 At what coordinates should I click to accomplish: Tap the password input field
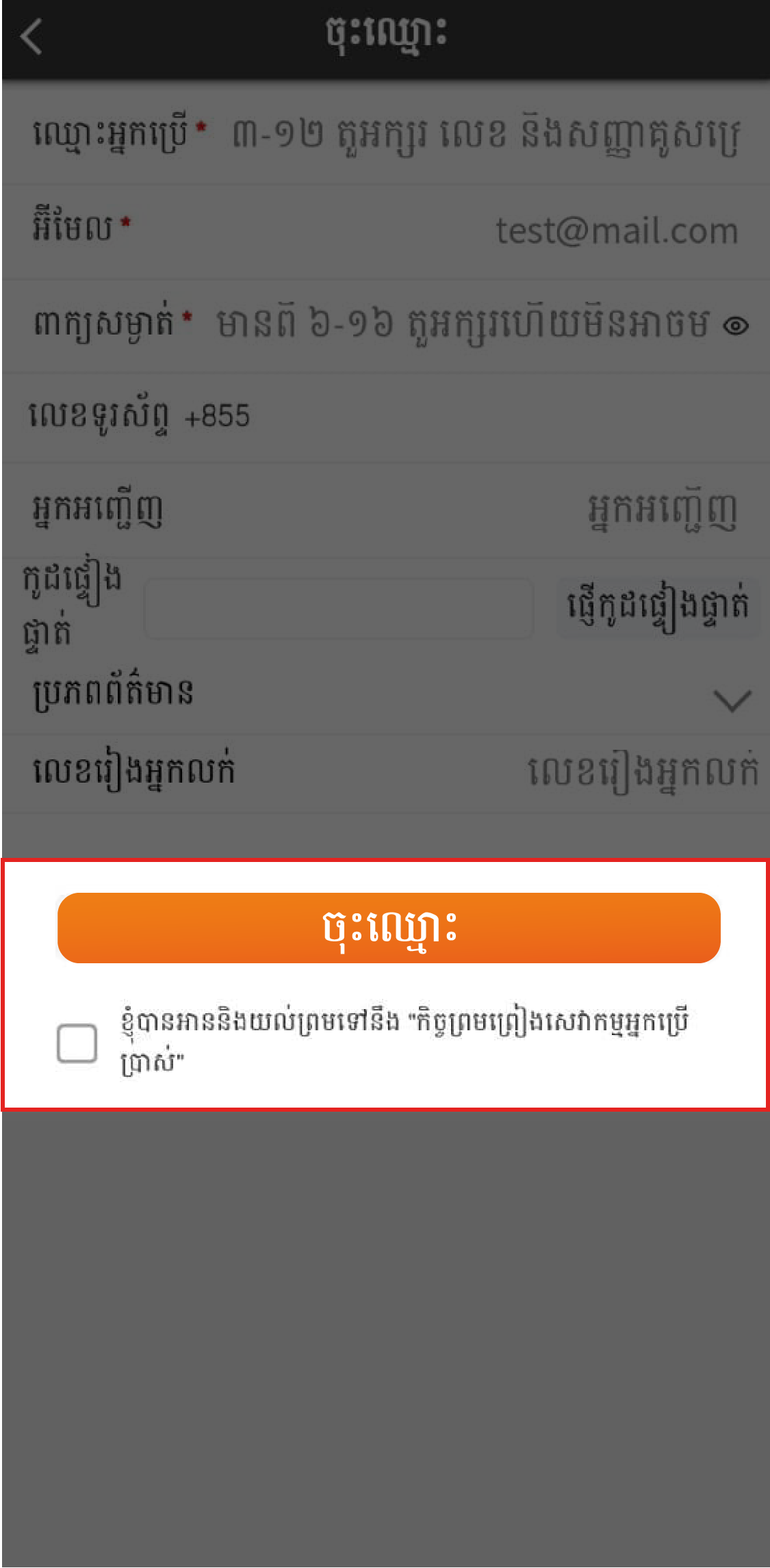coord(462,324)
